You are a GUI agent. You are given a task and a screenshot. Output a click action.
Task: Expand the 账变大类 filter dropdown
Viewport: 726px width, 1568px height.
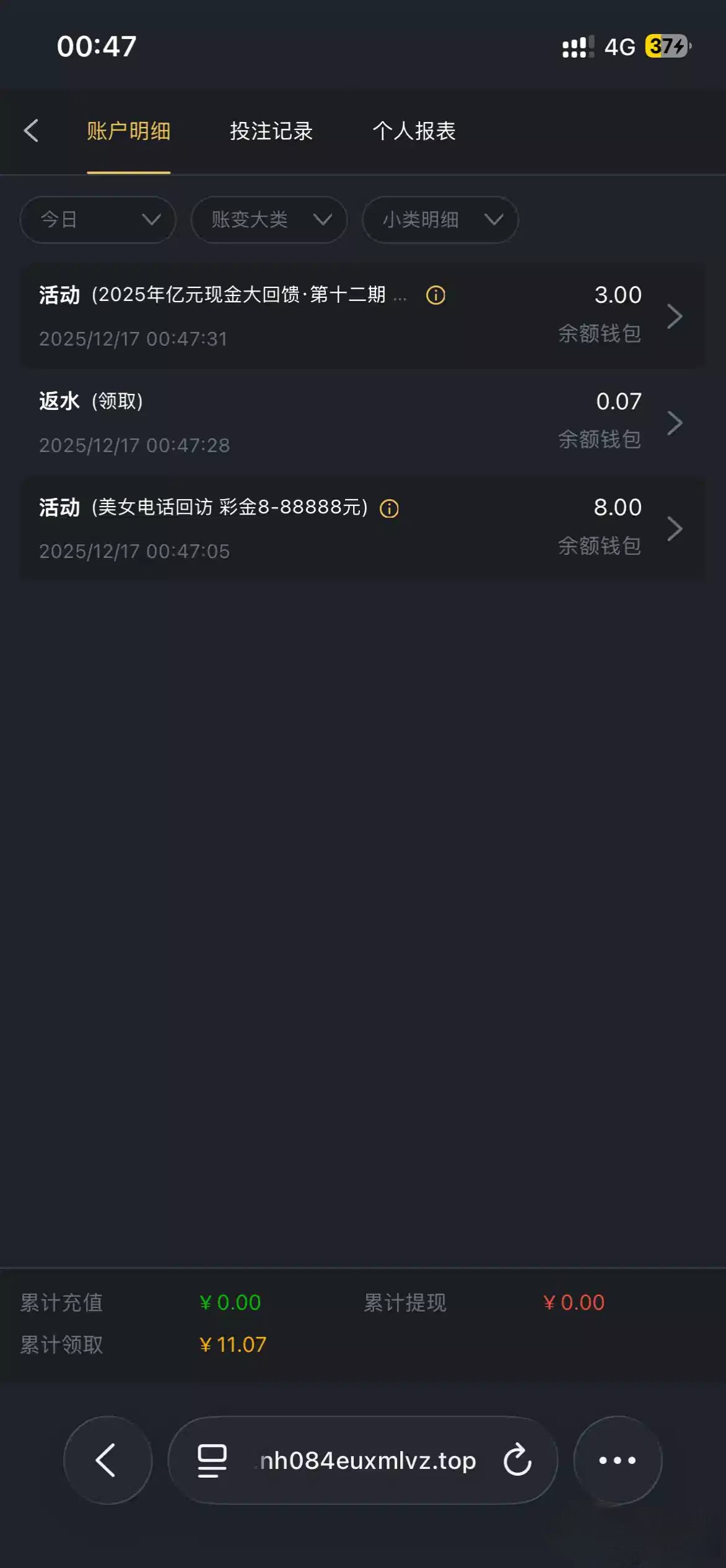pyautogui.click(x=269, y=220)
